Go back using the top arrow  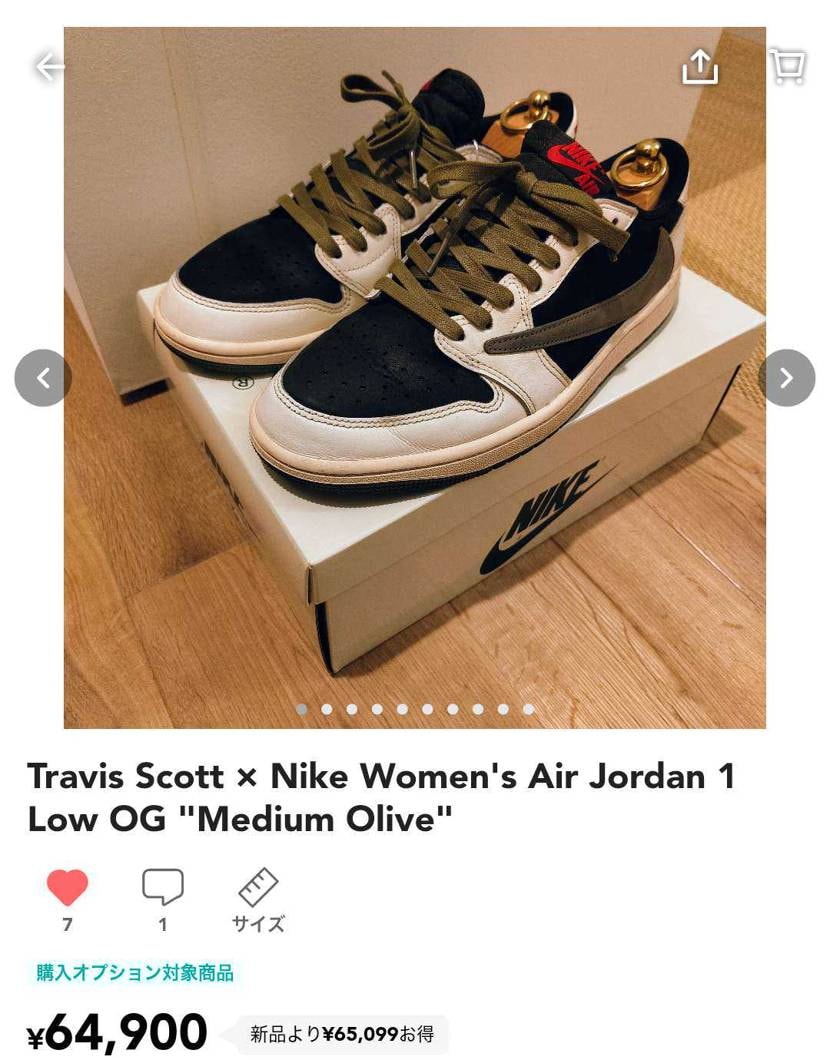[x=49, y=67]
